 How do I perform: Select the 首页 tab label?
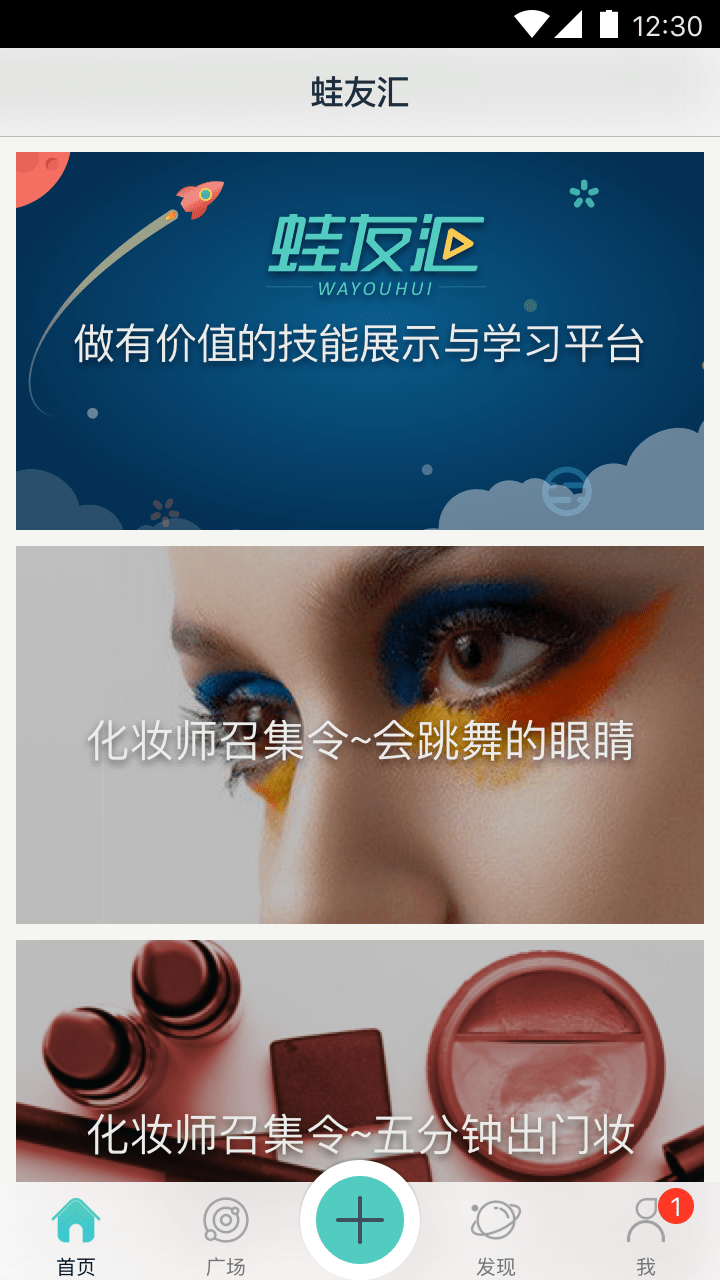[76, 1268]
